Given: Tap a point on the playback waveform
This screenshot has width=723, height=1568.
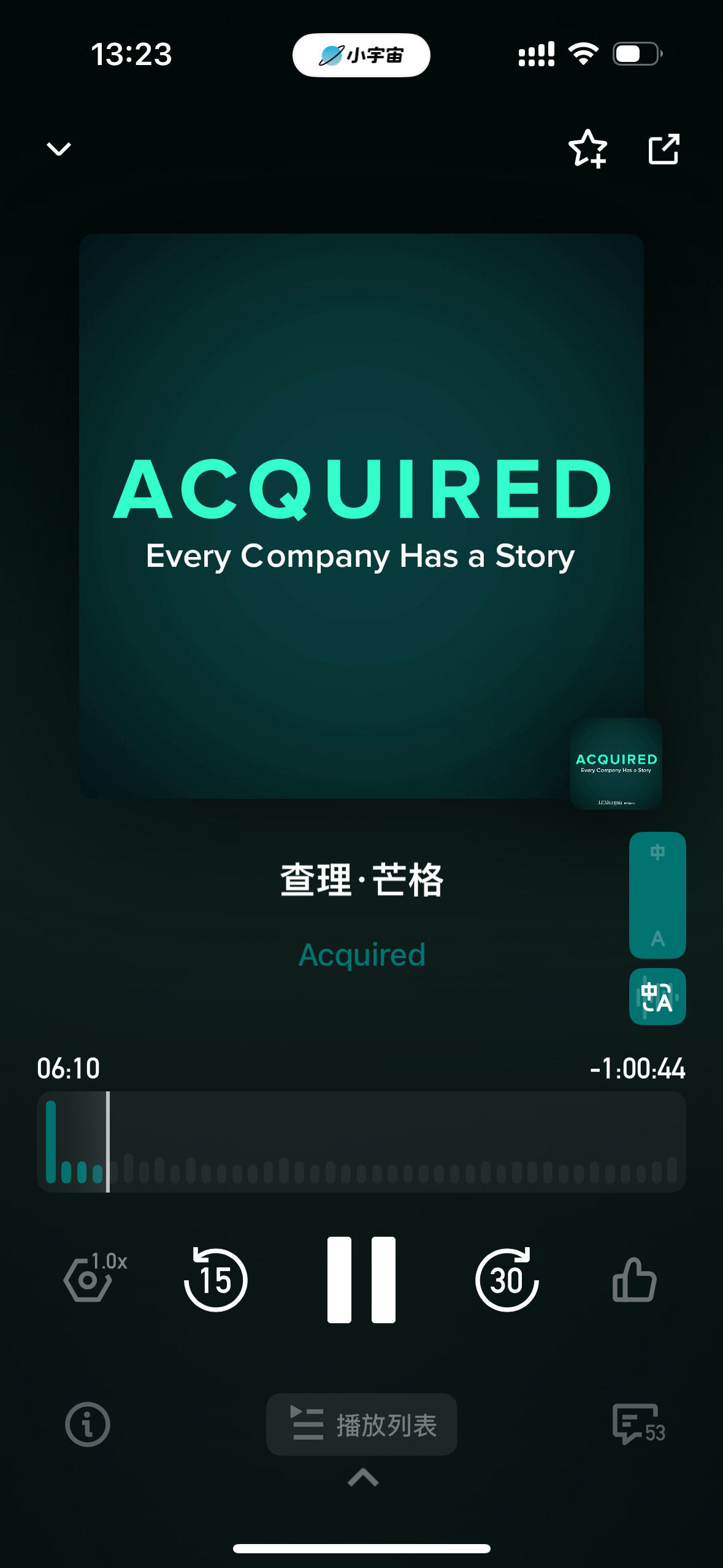Looking at the screenshot, I should click(x=361, y=1142).
